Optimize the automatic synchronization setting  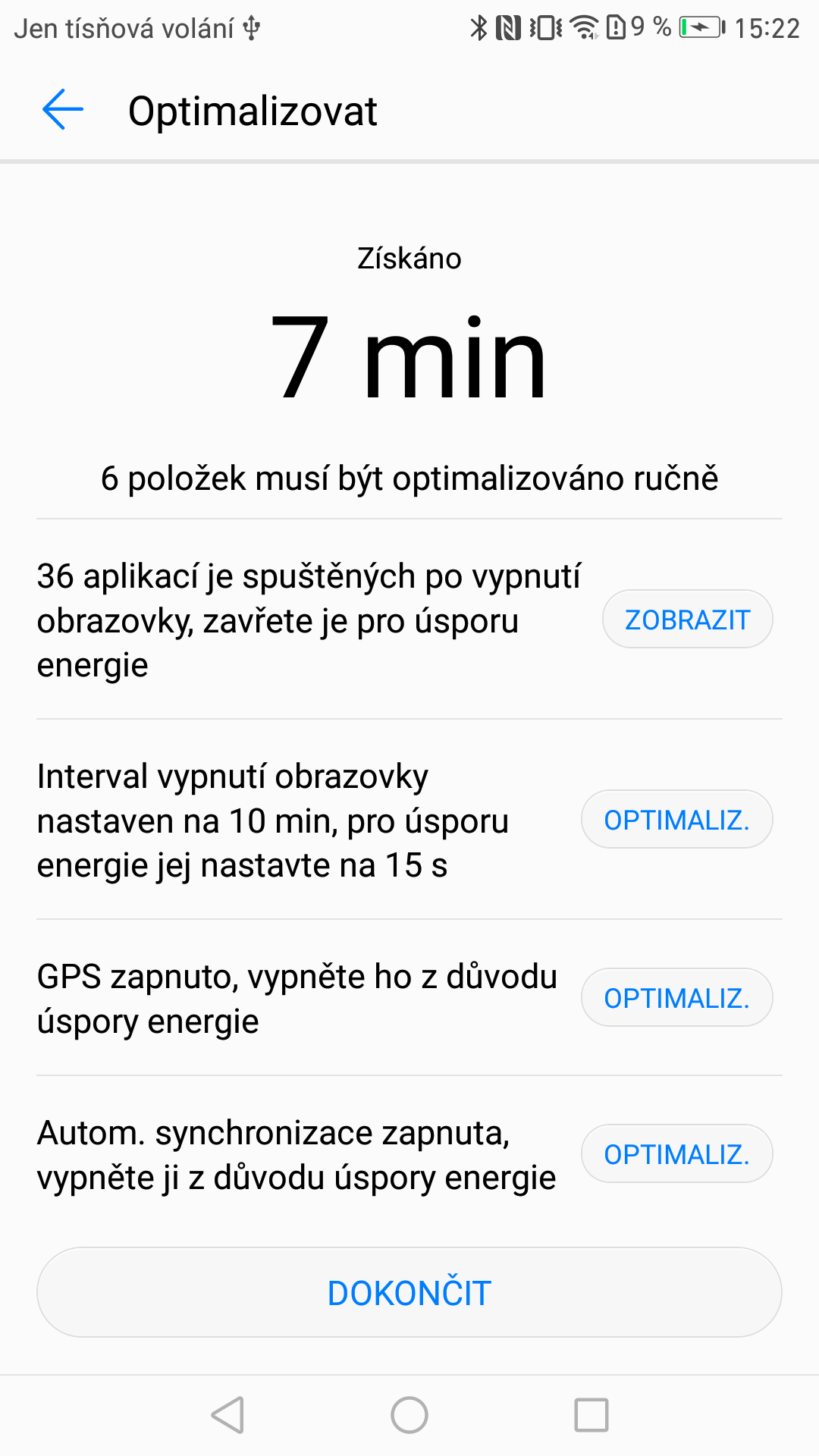pyautogui.click(x=676, y=1154)
